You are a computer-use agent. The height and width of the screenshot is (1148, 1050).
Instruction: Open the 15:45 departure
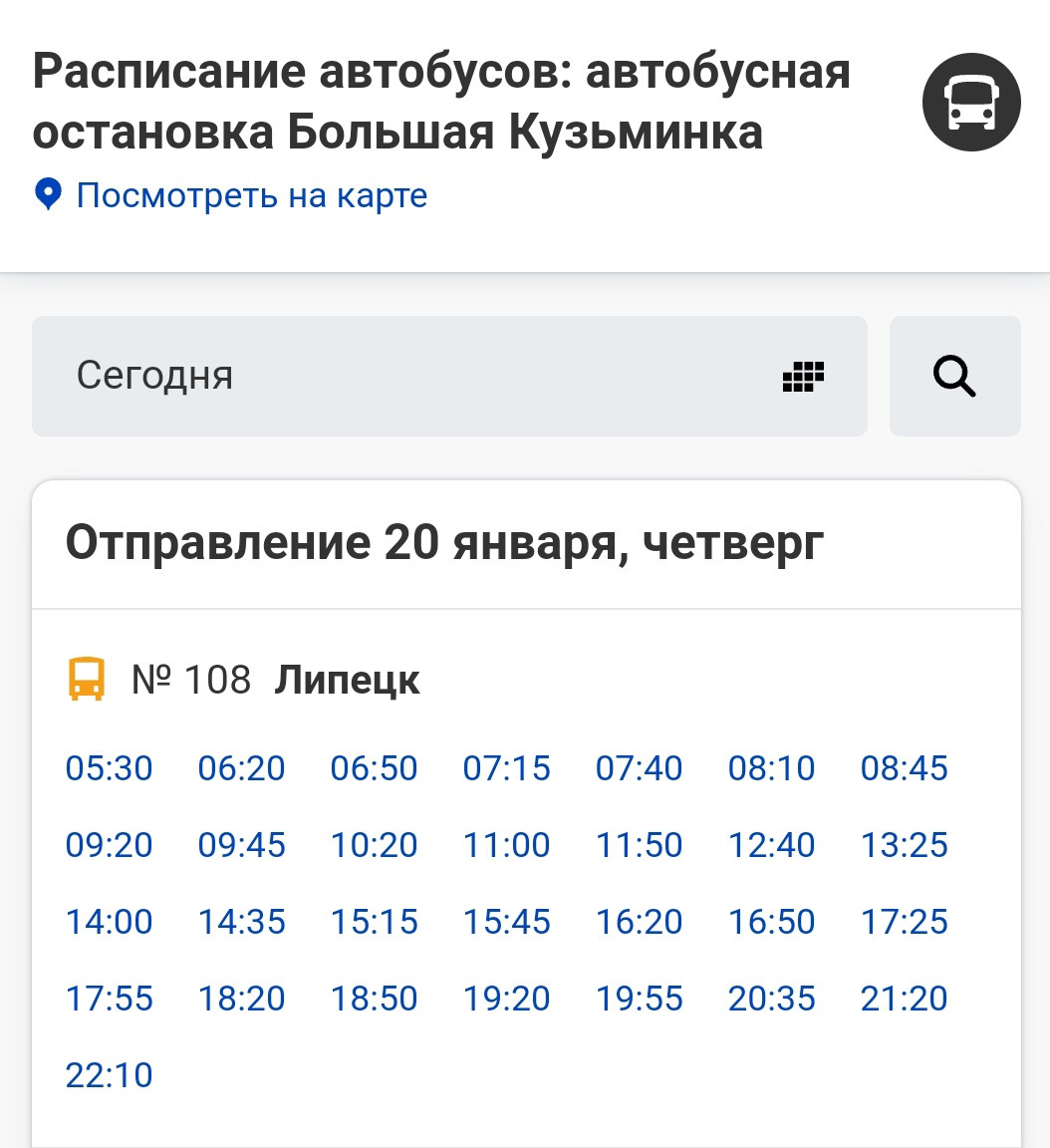tap(506, 922)
